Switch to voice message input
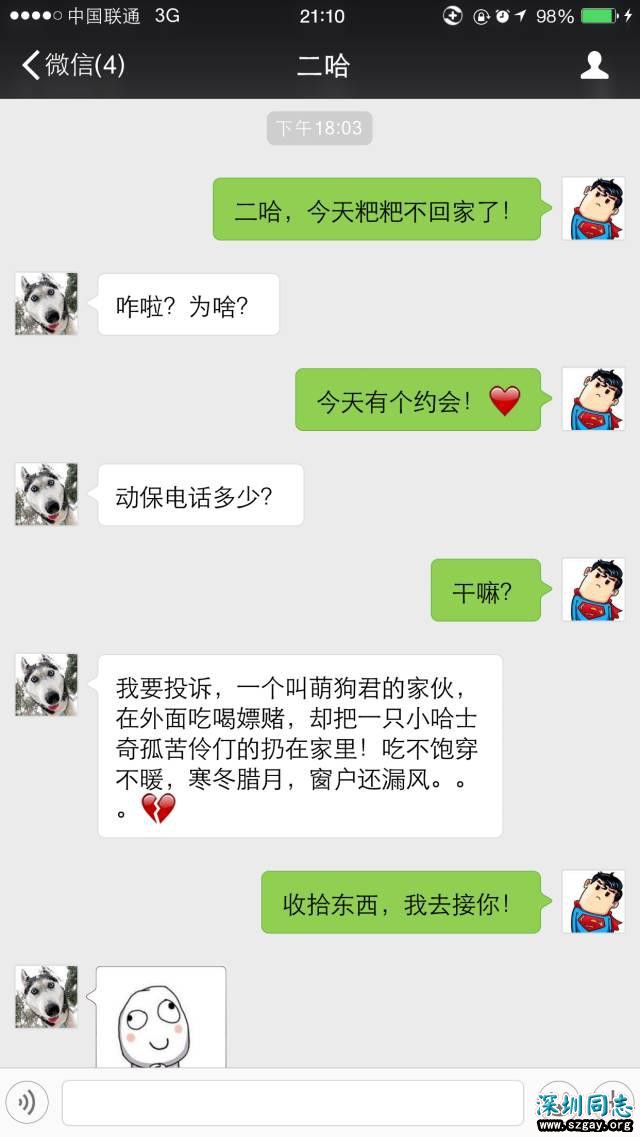The image size is (640, 1137). 27,1103
